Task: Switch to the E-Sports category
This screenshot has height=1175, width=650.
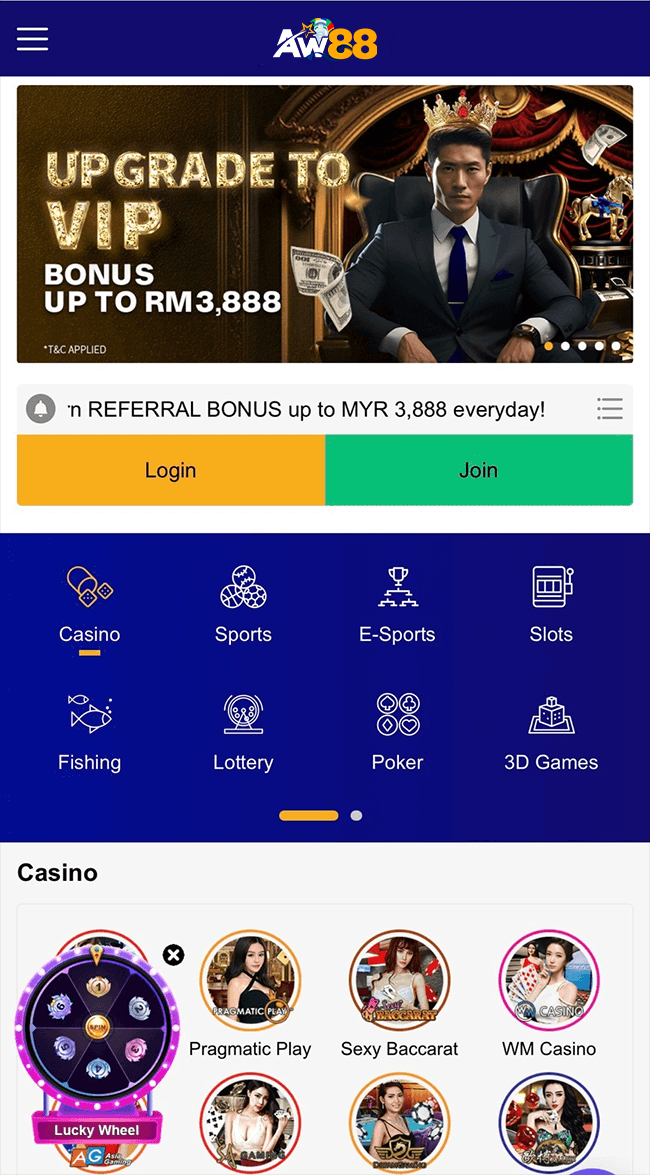Action: 397,605
